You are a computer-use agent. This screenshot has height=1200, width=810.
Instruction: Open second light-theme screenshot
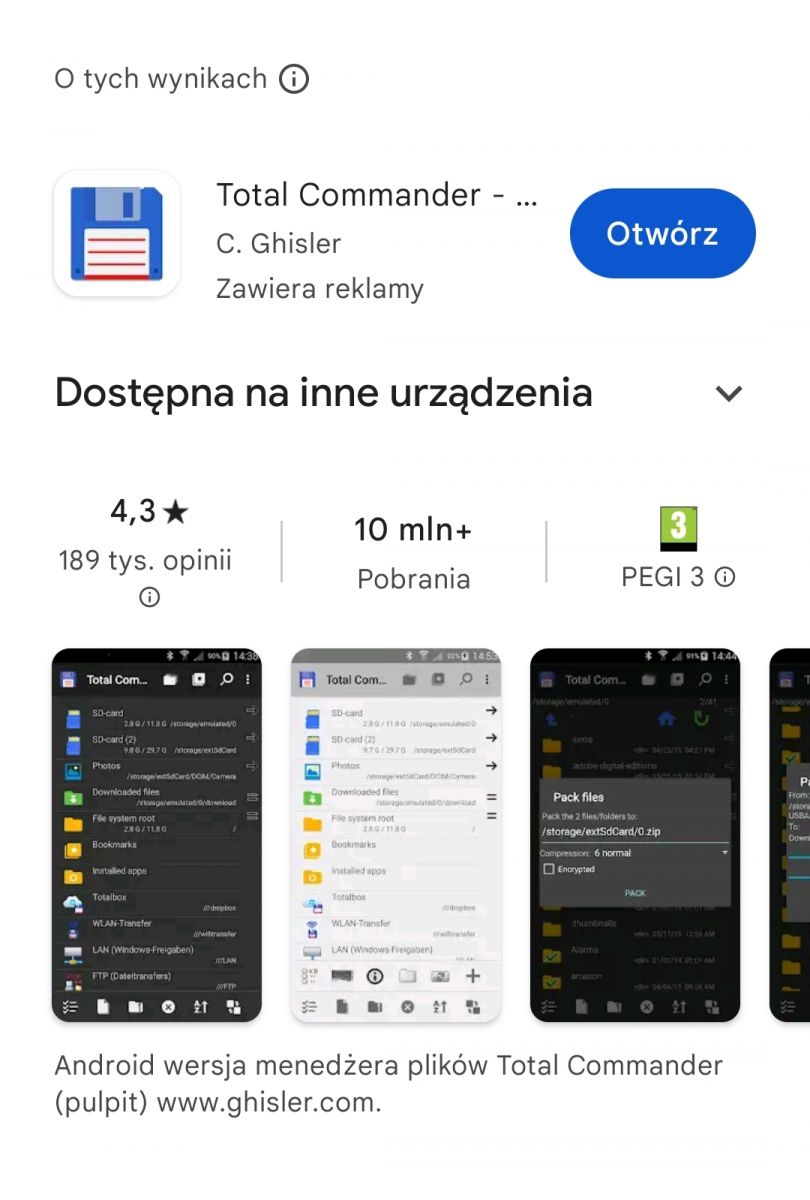[x=396, y=835]
